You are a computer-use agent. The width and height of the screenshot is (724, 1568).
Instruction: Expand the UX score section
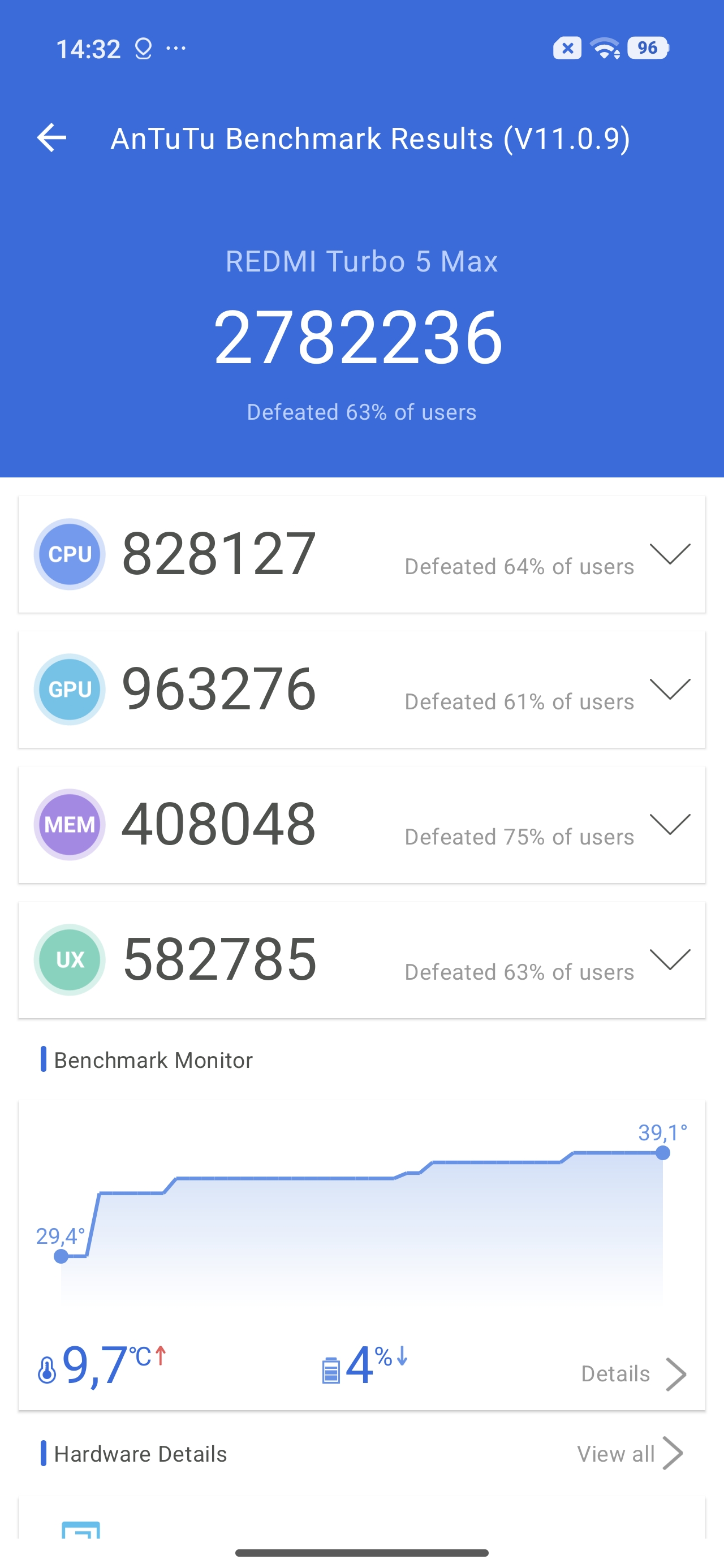tap(669, 959)
